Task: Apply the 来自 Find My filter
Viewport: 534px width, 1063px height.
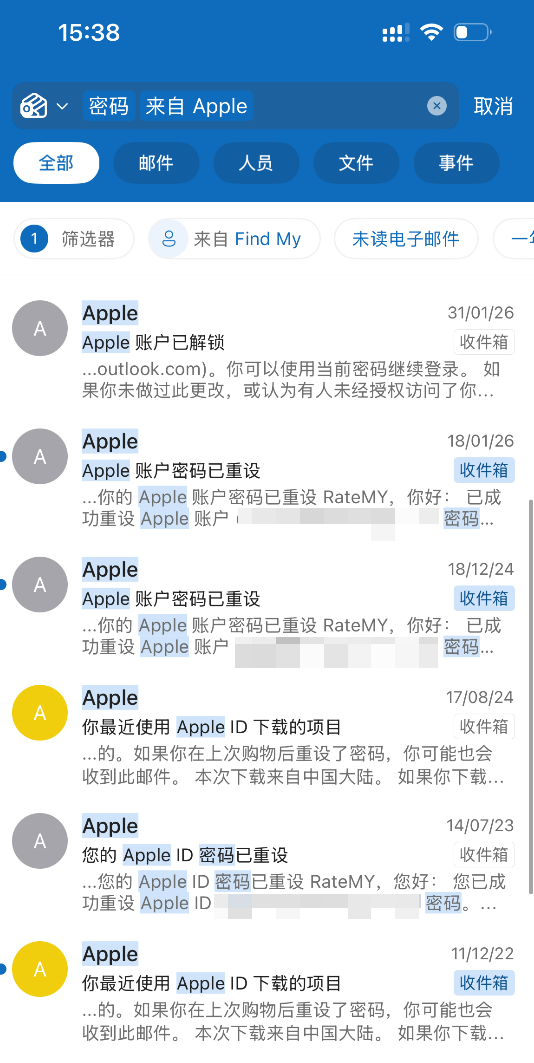Action: pyautogui.click(x=234, y=239)
